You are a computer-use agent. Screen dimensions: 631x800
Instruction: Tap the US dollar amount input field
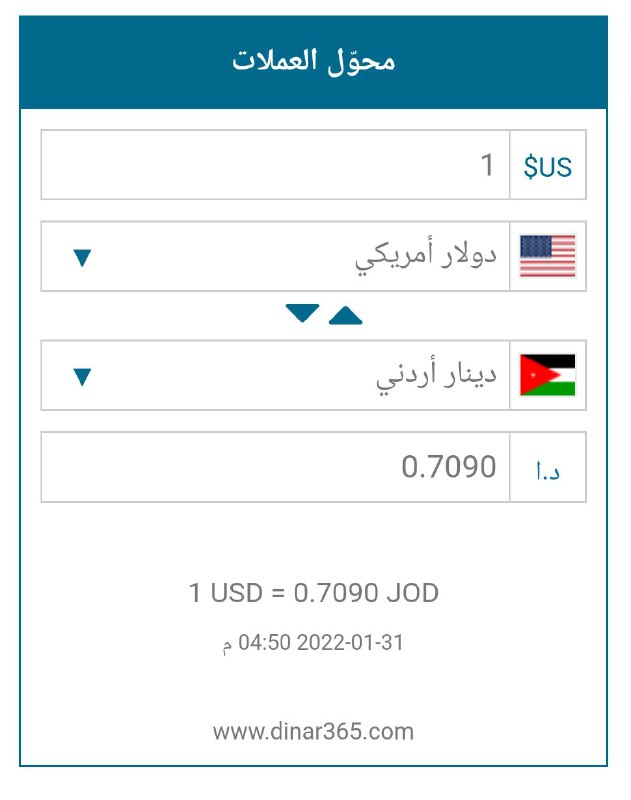(x=275, y=165)
